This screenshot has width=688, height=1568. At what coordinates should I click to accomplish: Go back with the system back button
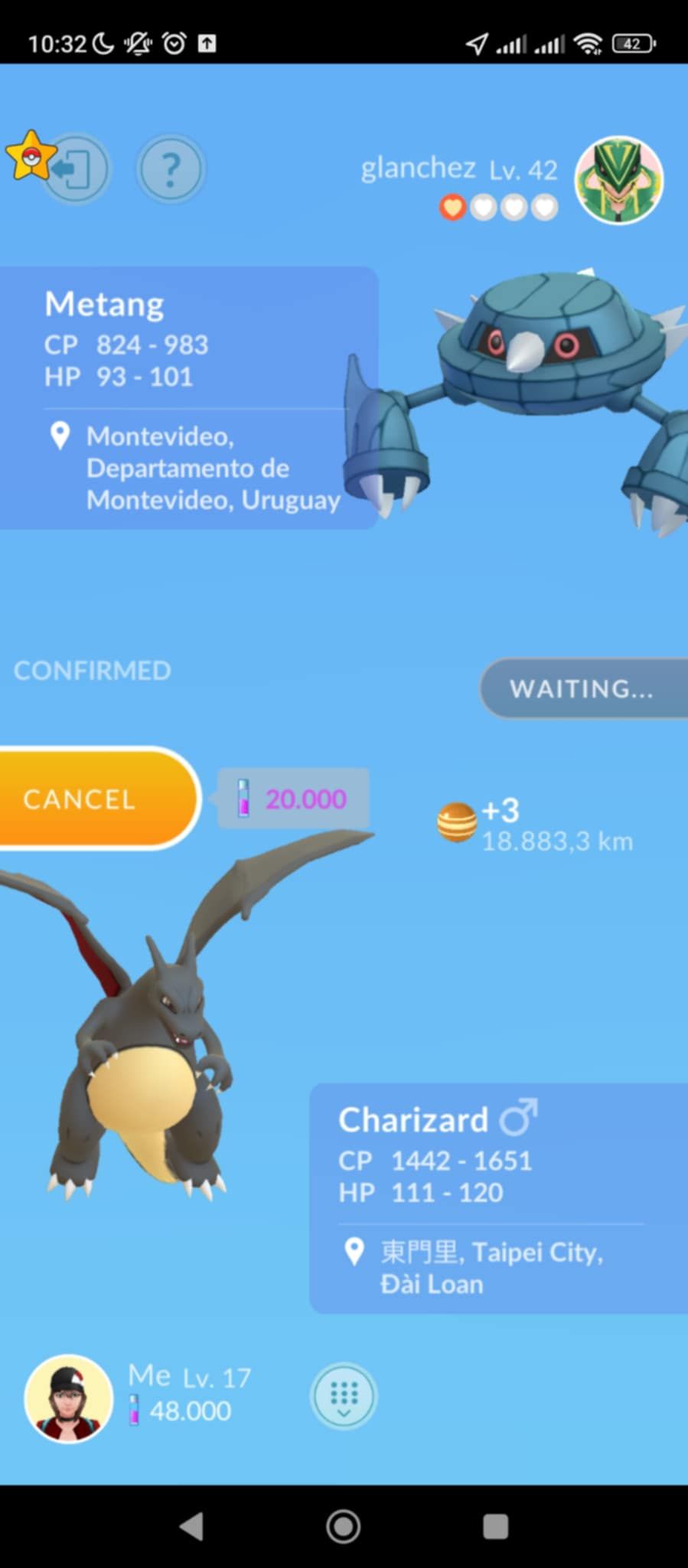click(191, 1526)
